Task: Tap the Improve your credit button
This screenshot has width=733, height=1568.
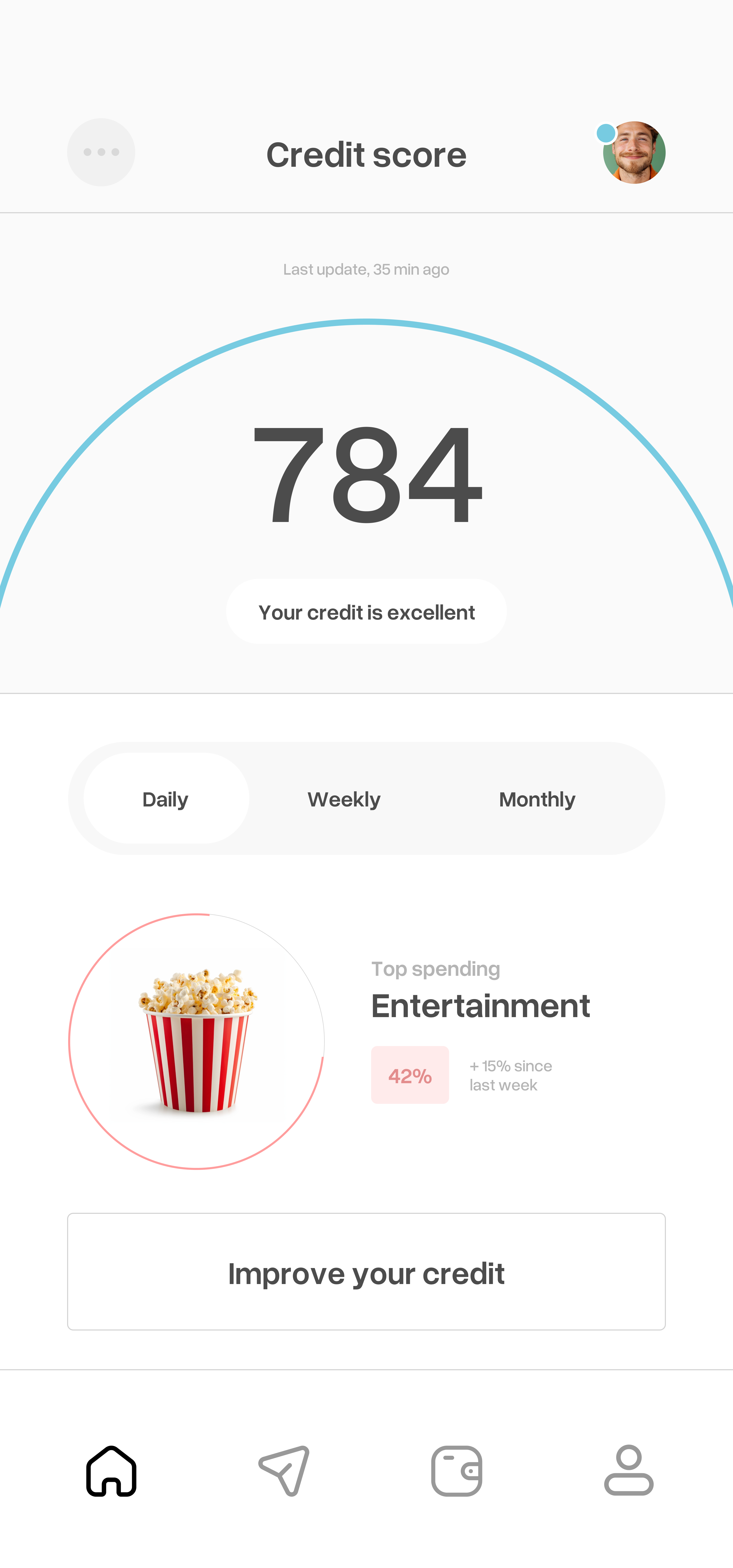Action: point(366,1272)
